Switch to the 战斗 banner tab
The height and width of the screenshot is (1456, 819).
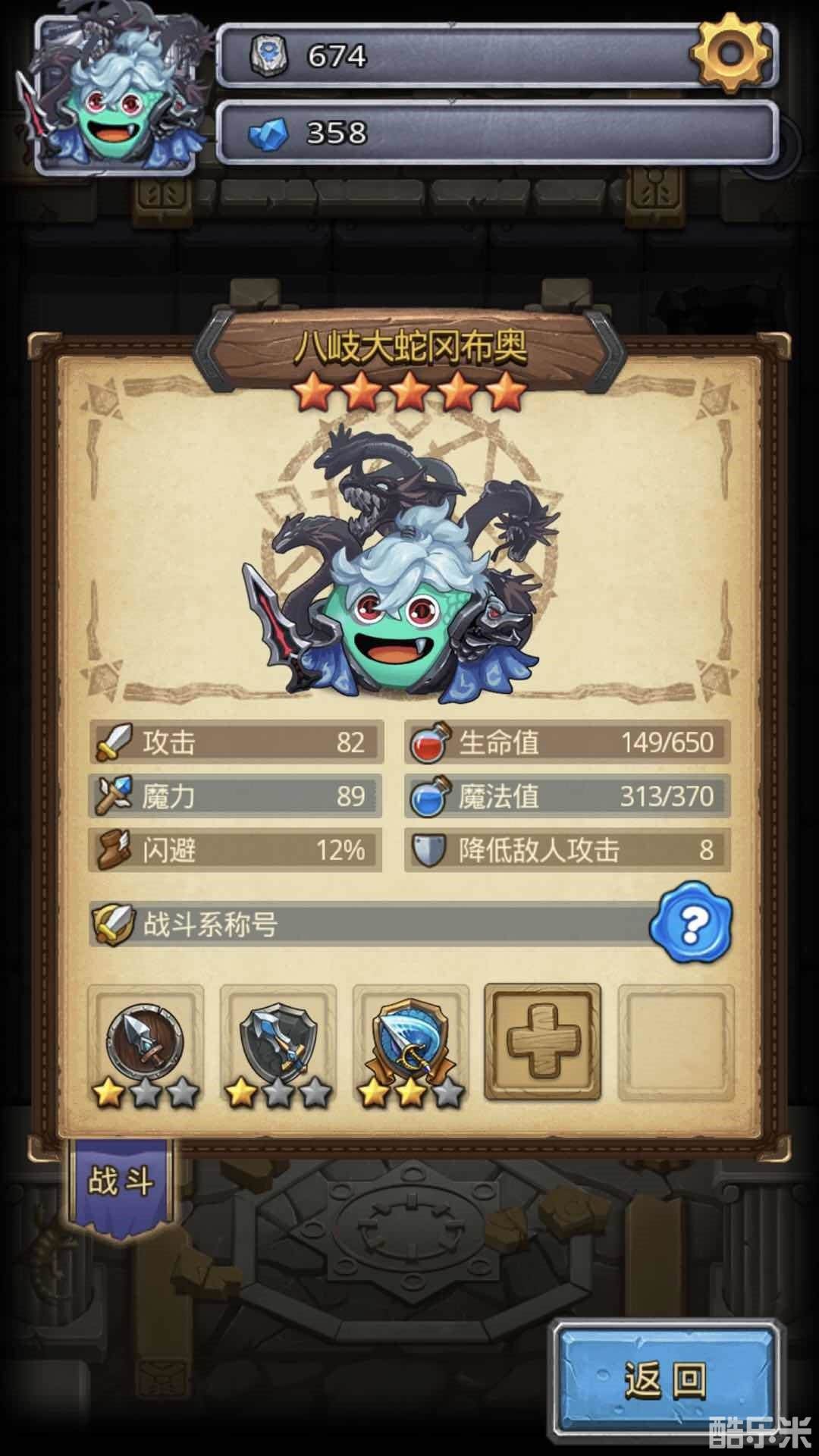(x=121, y=1181)
